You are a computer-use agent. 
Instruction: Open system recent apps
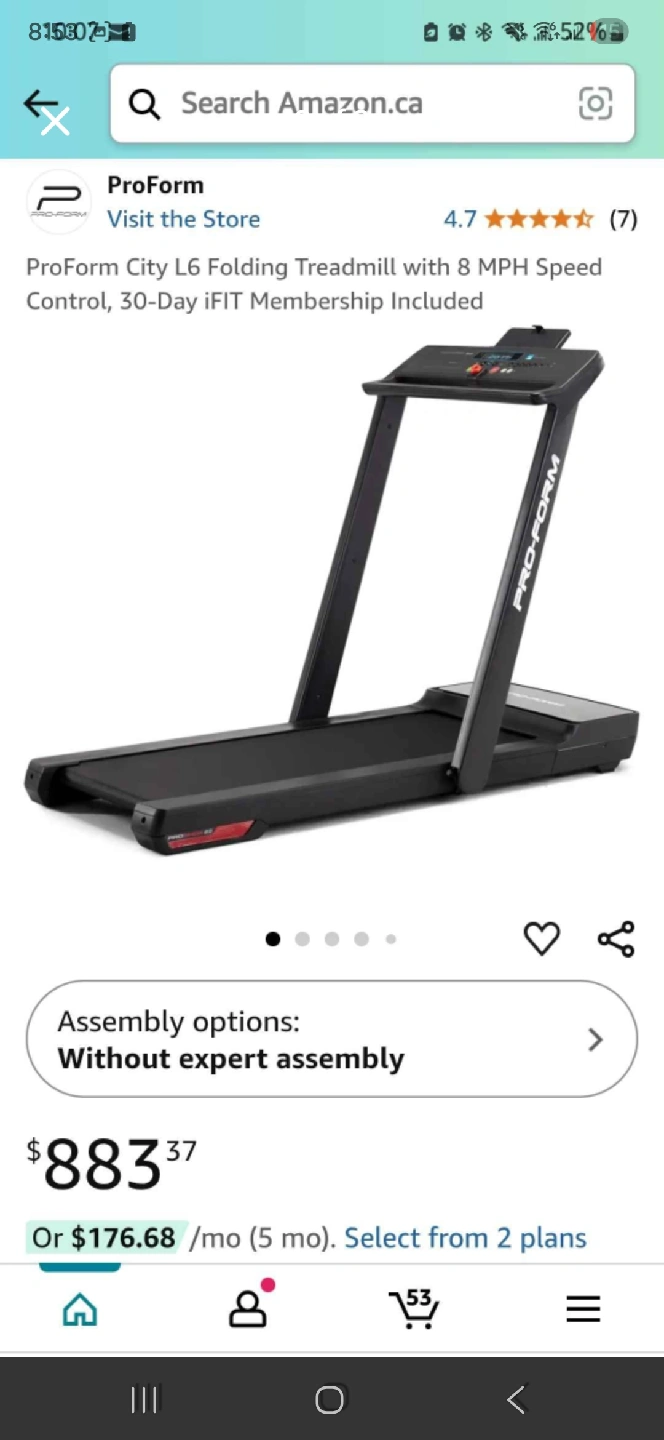click(145, 1399)
